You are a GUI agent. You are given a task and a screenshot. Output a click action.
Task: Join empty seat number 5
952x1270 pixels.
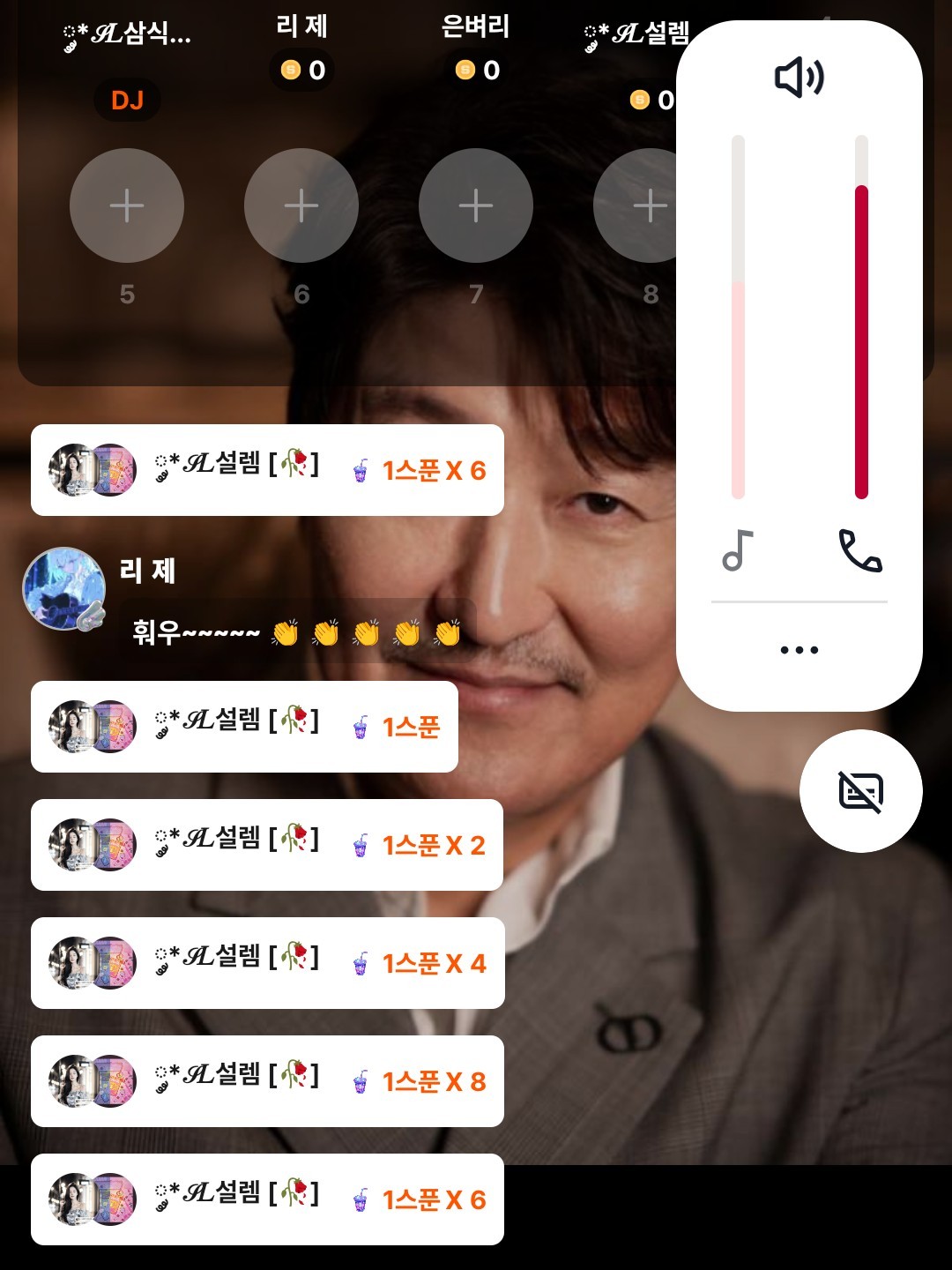tap(127, 205)
